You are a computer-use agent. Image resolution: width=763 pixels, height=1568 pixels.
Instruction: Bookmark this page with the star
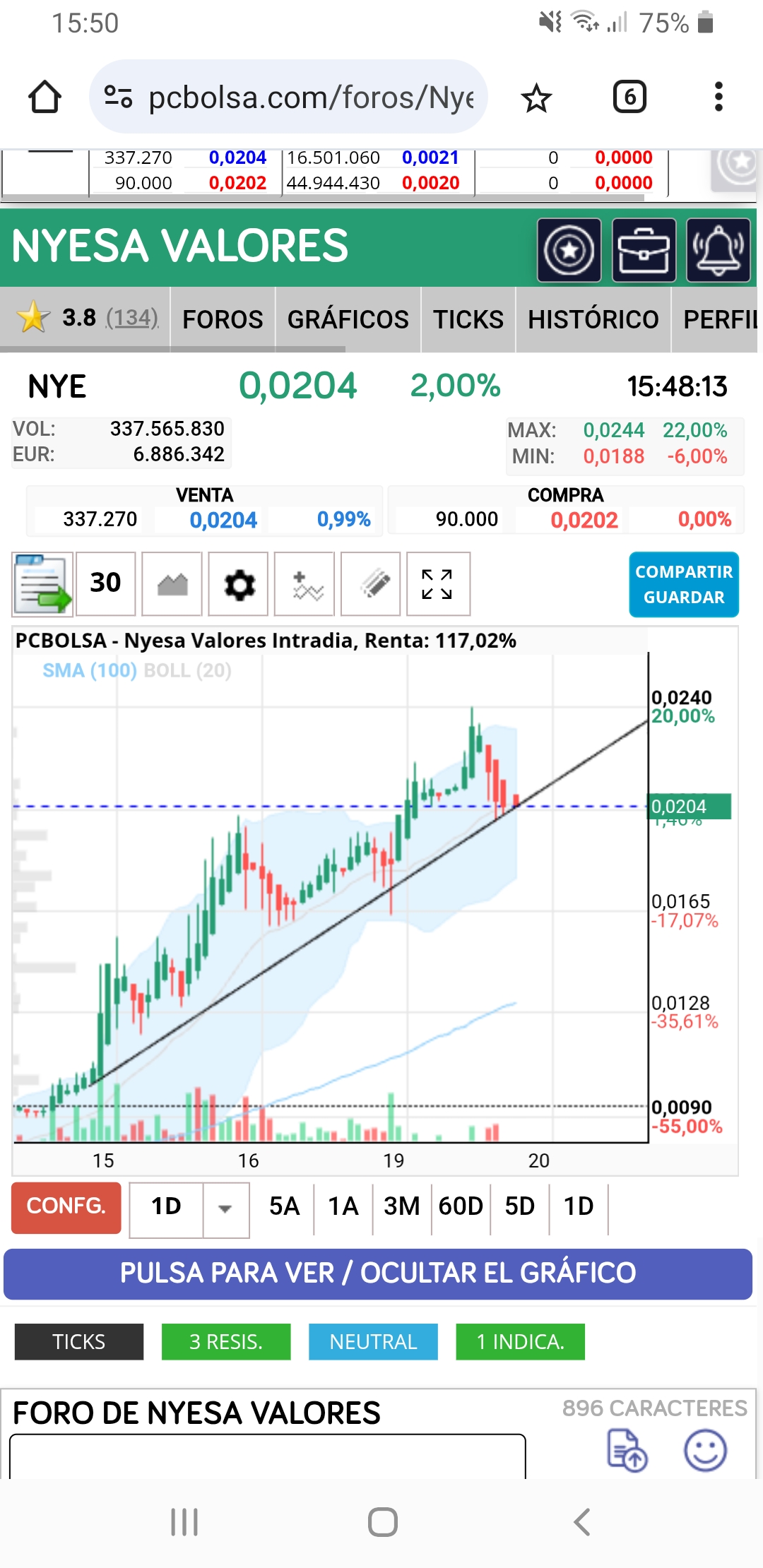click(536, 97)
